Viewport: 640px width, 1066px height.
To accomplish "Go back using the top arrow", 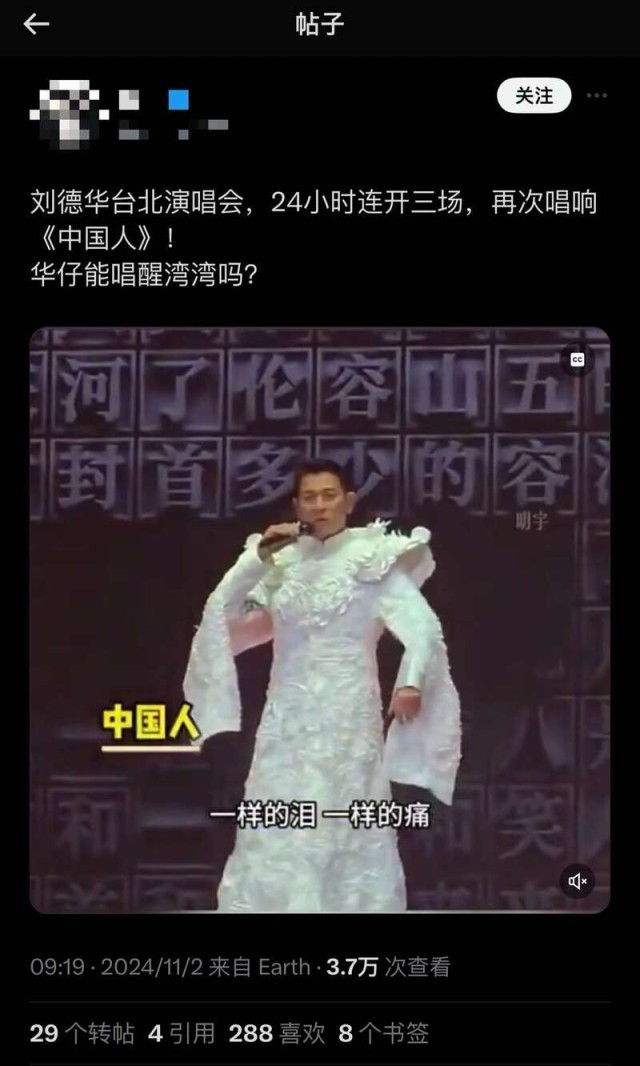I will tap(36, 25).
